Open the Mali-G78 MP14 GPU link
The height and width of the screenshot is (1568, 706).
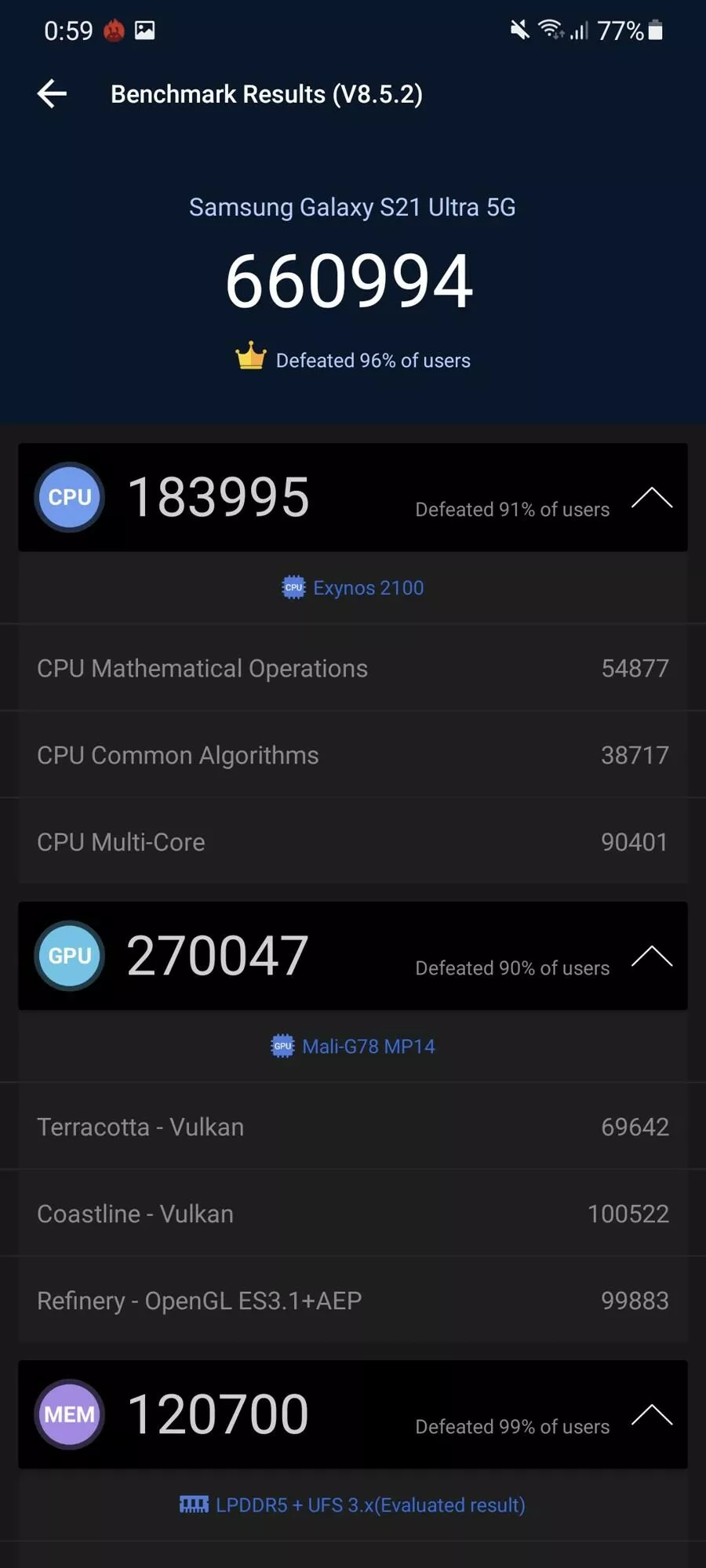[353, 1046]
